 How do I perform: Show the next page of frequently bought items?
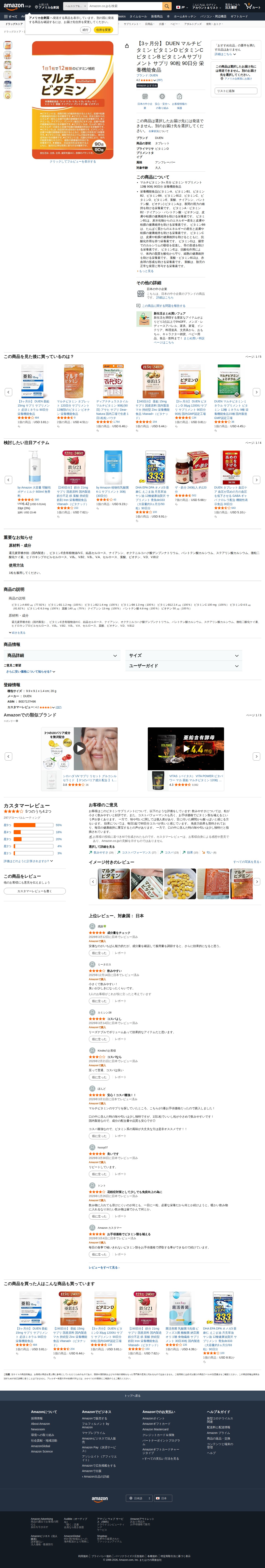257,392
